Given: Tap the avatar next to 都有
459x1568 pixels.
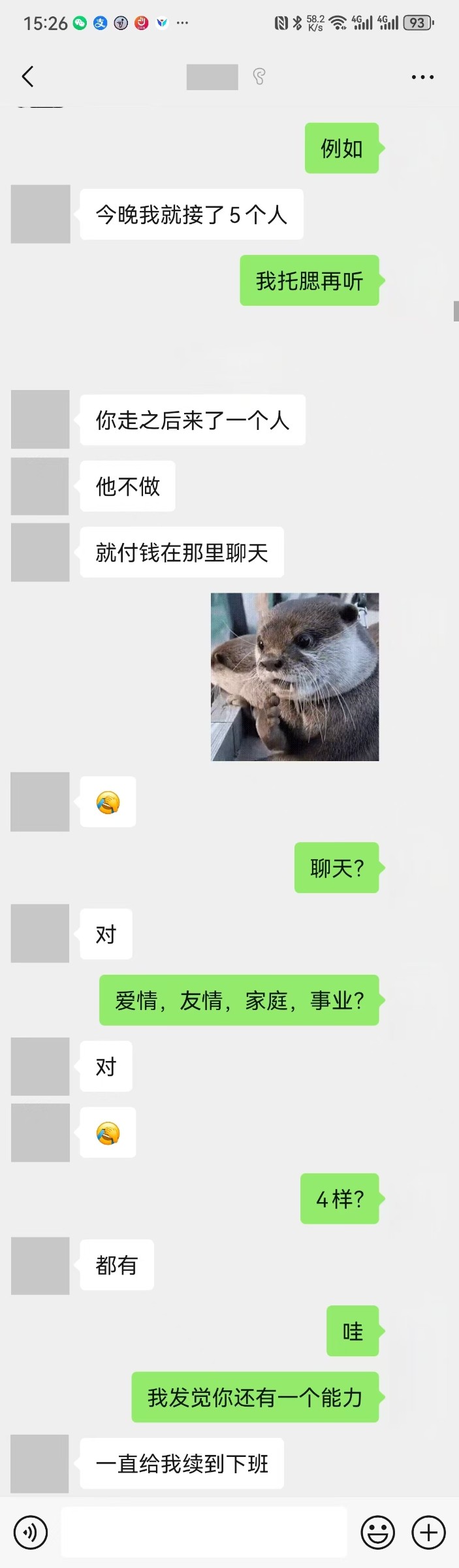Looking at the screenshot, I should 40,1266.
